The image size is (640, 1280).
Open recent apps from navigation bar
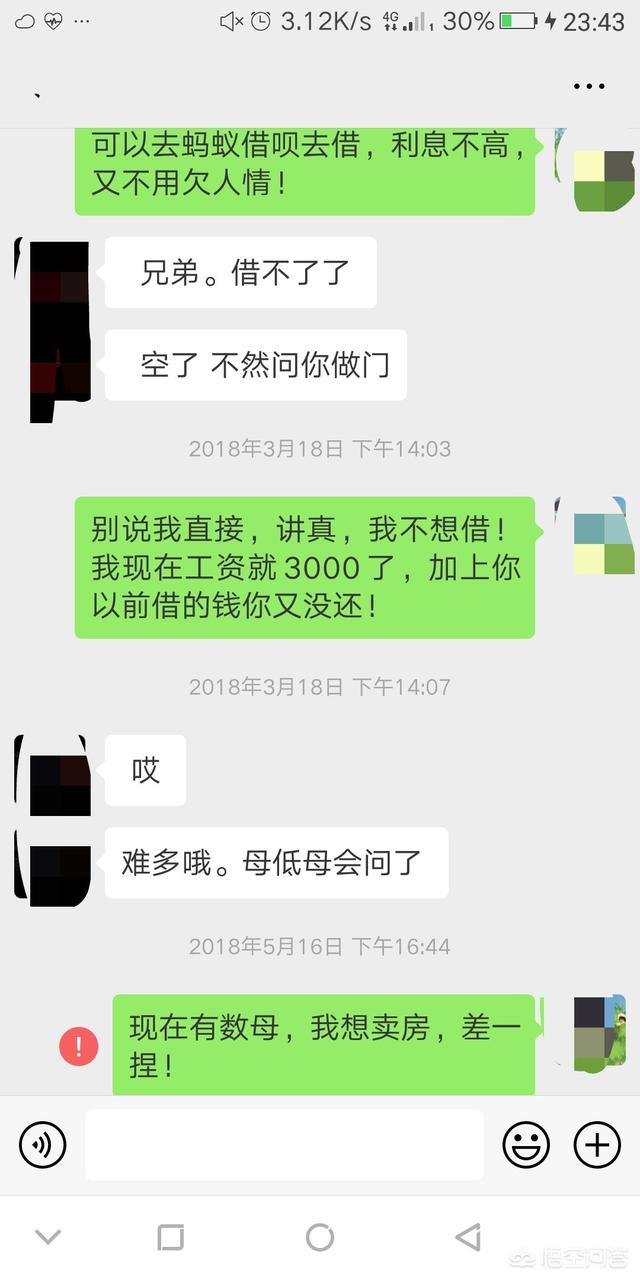[x=171, y=1237]
